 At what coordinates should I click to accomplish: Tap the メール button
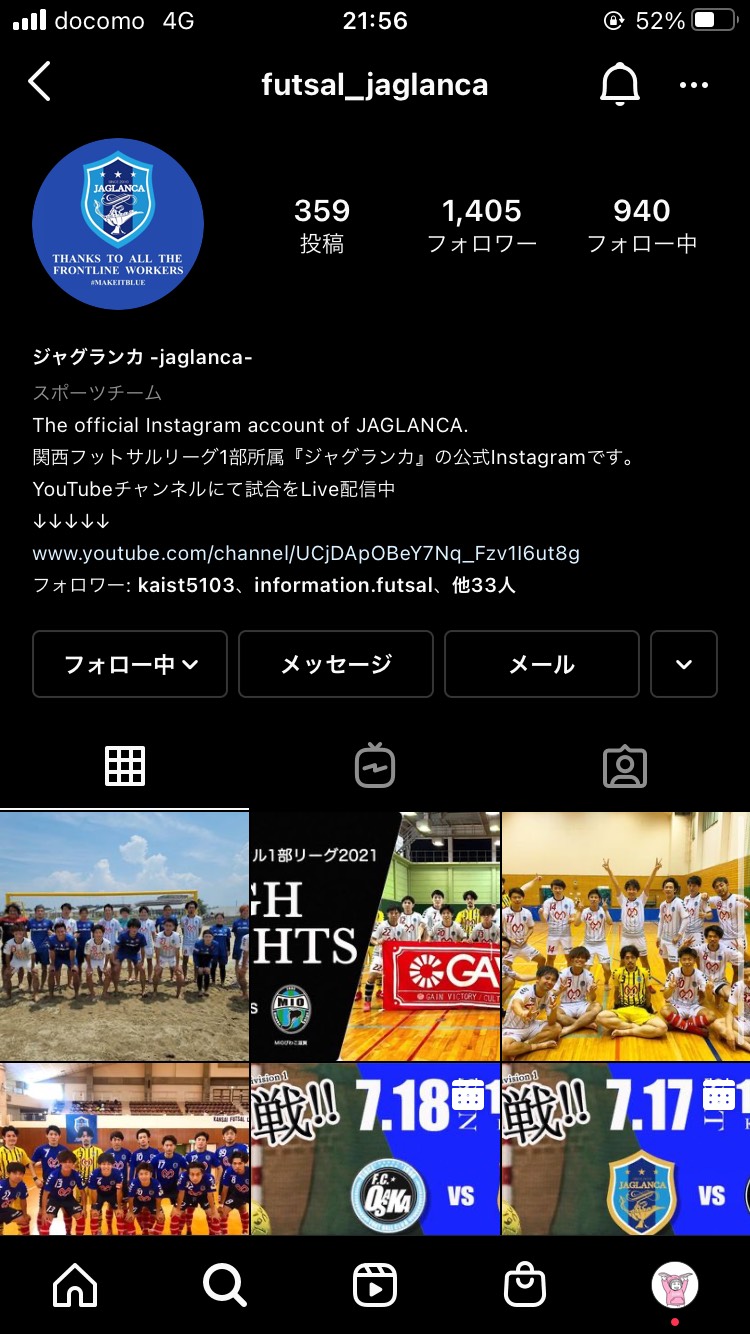pos(542,664)
